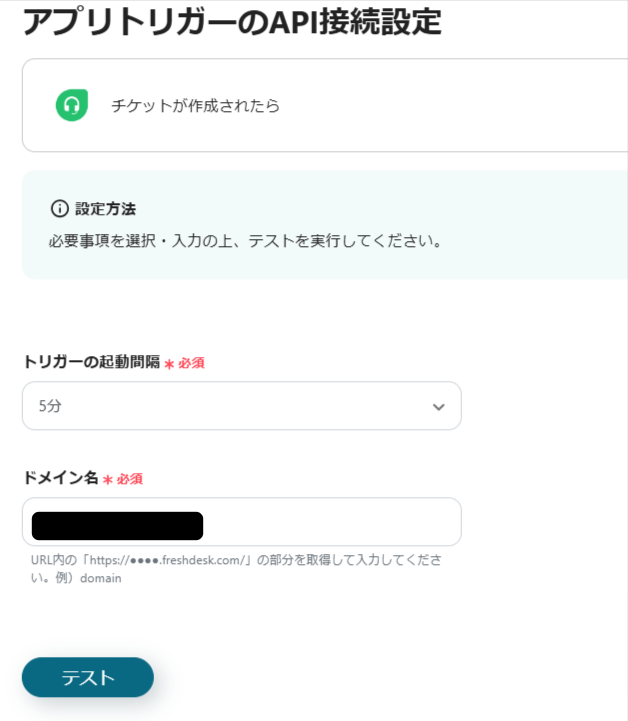Open the トリガーの起動間隔 dropdown
Viewport: 628px width, 721px height.
coord(241,406)
